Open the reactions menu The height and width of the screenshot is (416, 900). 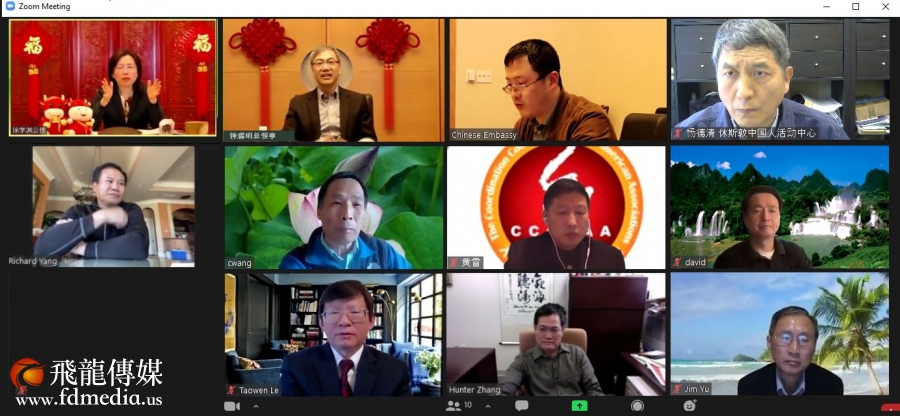689,406
